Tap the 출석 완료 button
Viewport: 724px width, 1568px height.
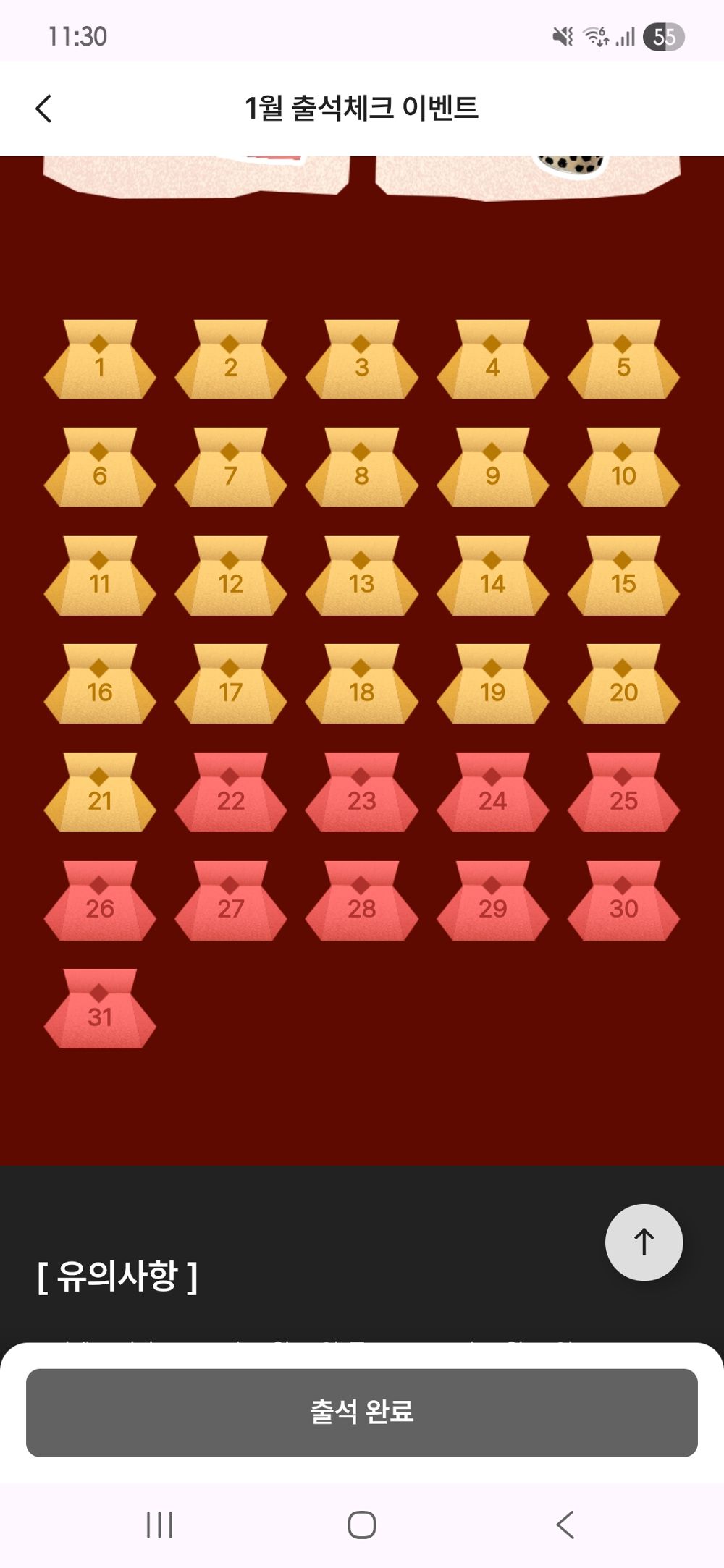pyautogui.click(x=362, y=1412)
